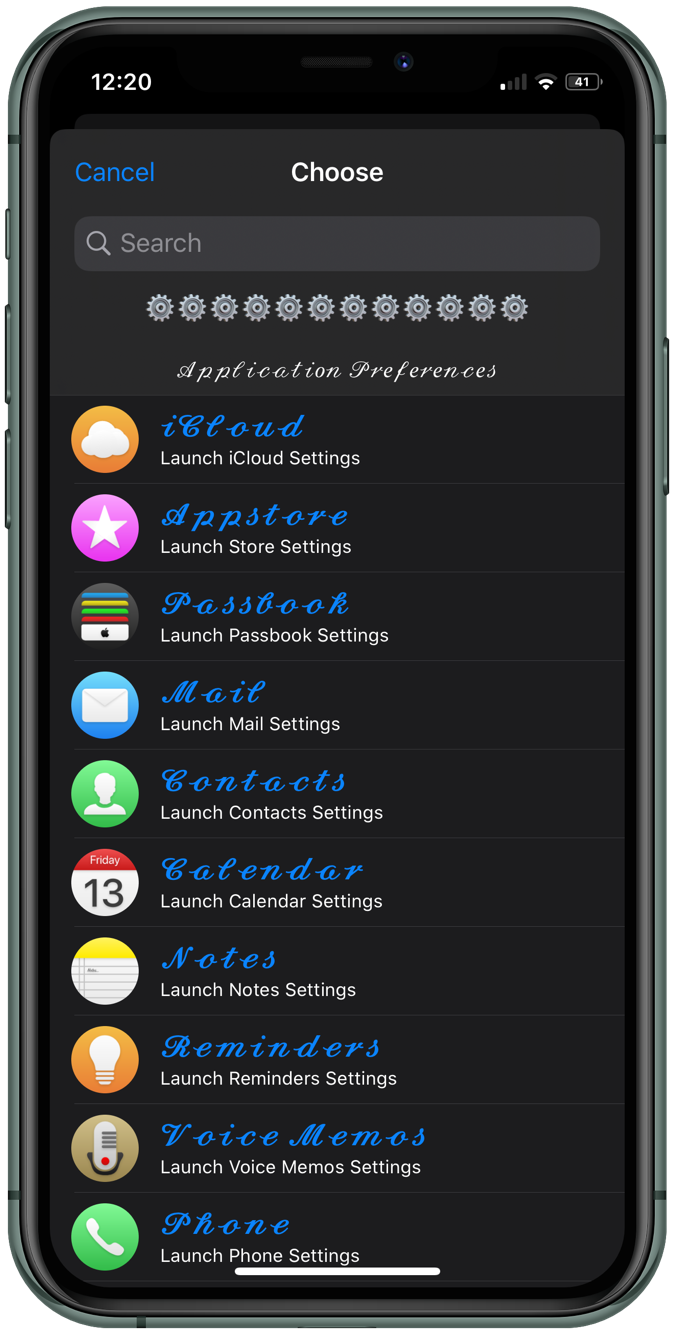
Task: Cancel the Choose dialog
Action: (114, 172)
